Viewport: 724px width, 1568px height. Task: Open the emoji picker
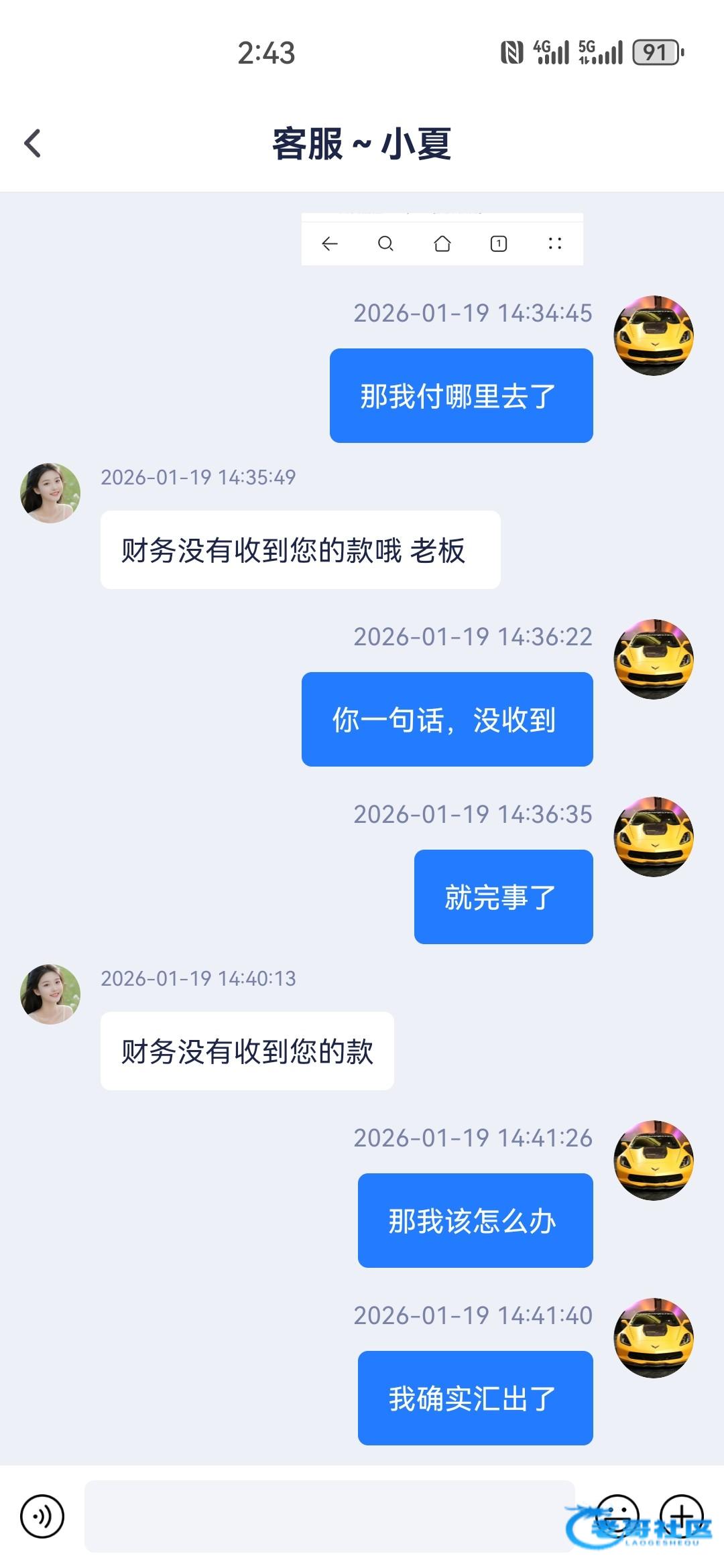point(617,1515)
